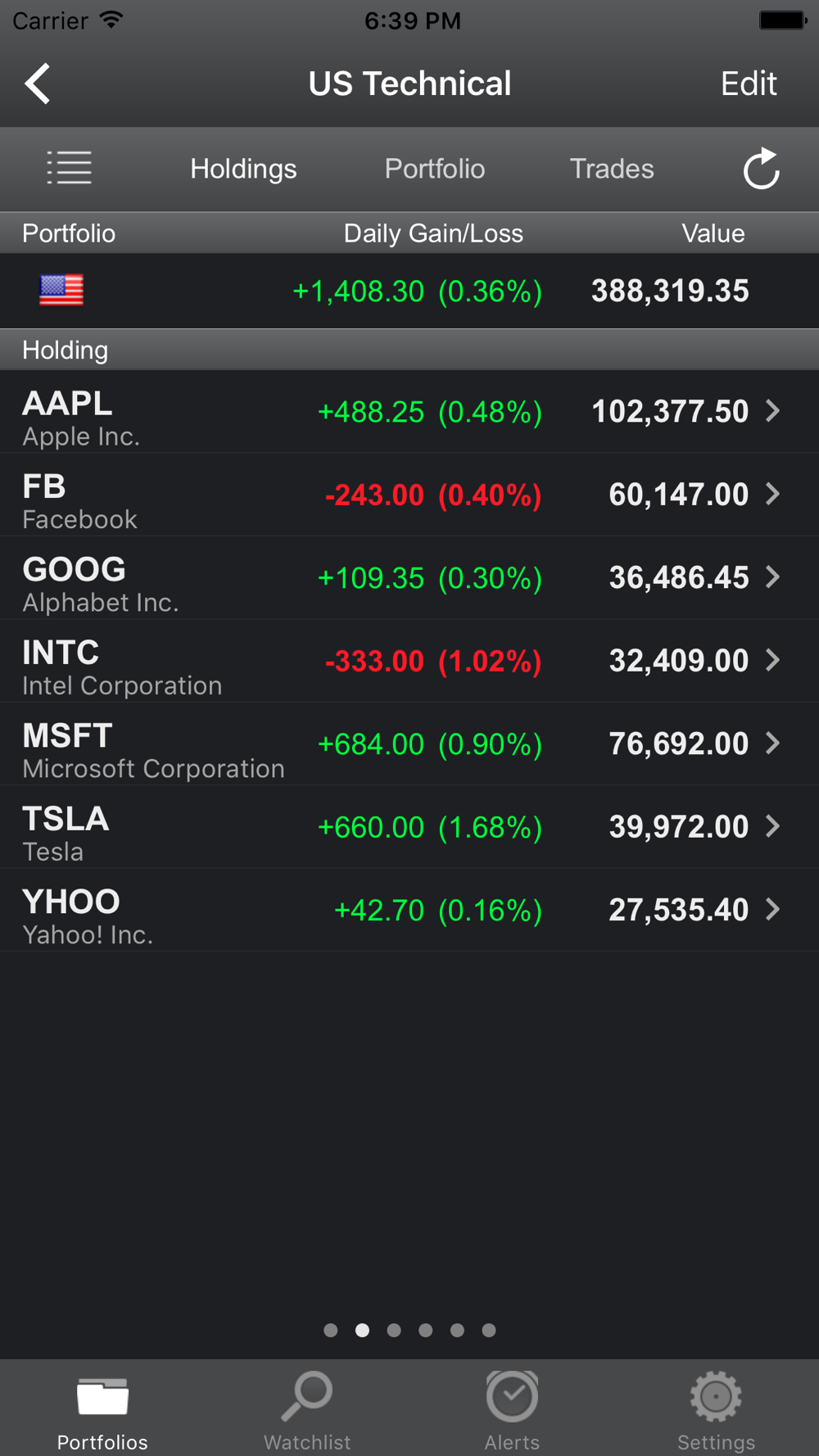View the YHOO Yahoo! Inc. holding
This screenshot has height=1456, width=819.
(x=409, y=910)
